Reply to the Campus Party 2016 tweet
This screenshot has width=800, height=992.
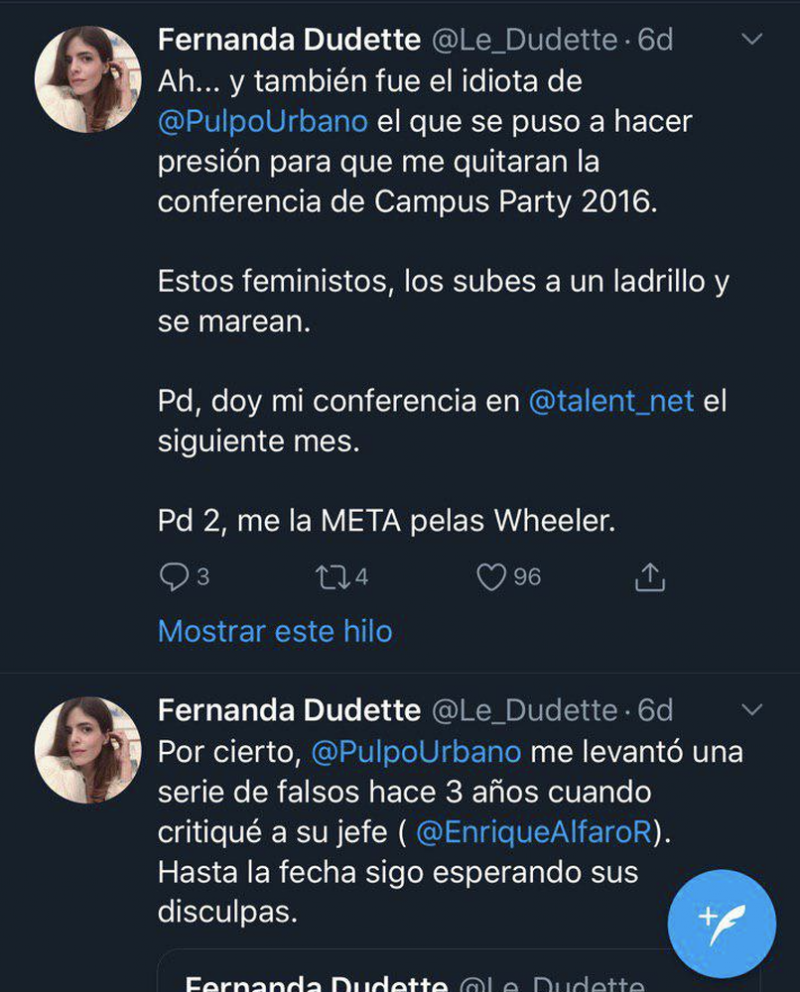[x=174, y=577]
